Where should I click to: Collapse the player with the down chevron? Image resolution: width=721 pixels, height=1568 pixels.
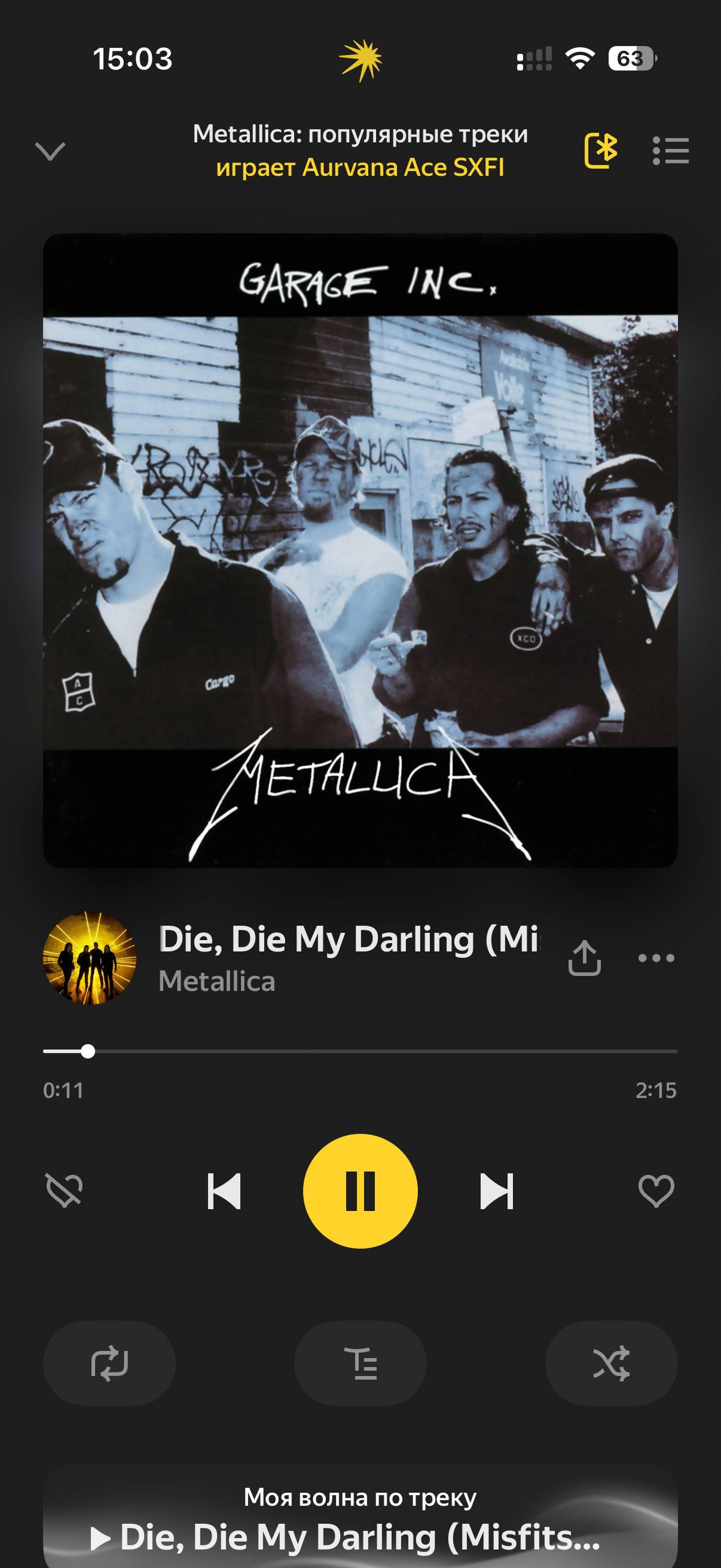50,151
